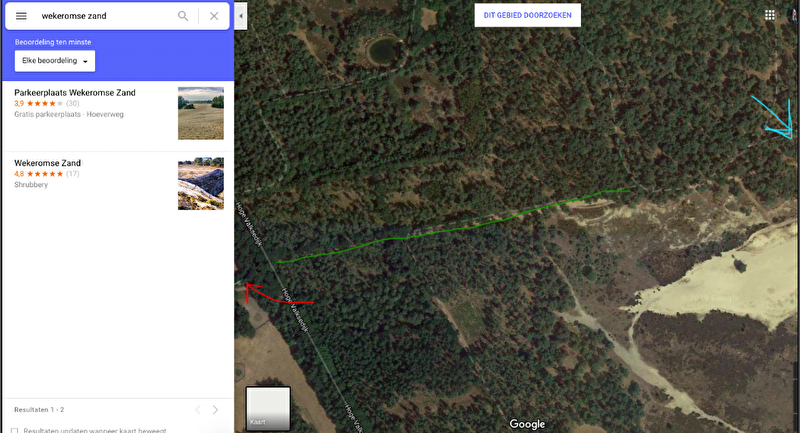Tap the search magnifier icon
Screen dimensions: 800x433
183,16
